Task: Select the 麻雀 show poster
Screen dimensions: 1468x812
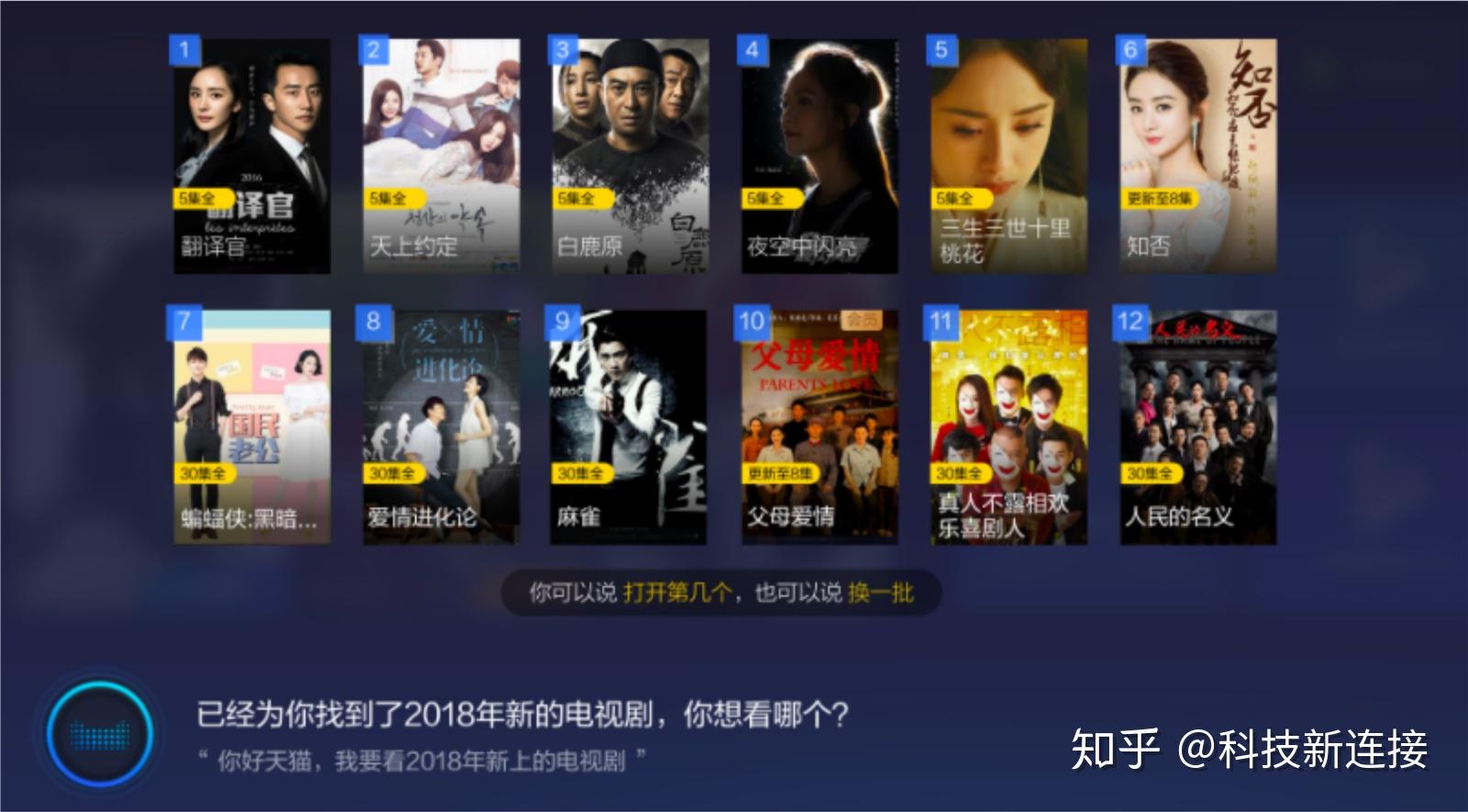Action: coord(628,428)
